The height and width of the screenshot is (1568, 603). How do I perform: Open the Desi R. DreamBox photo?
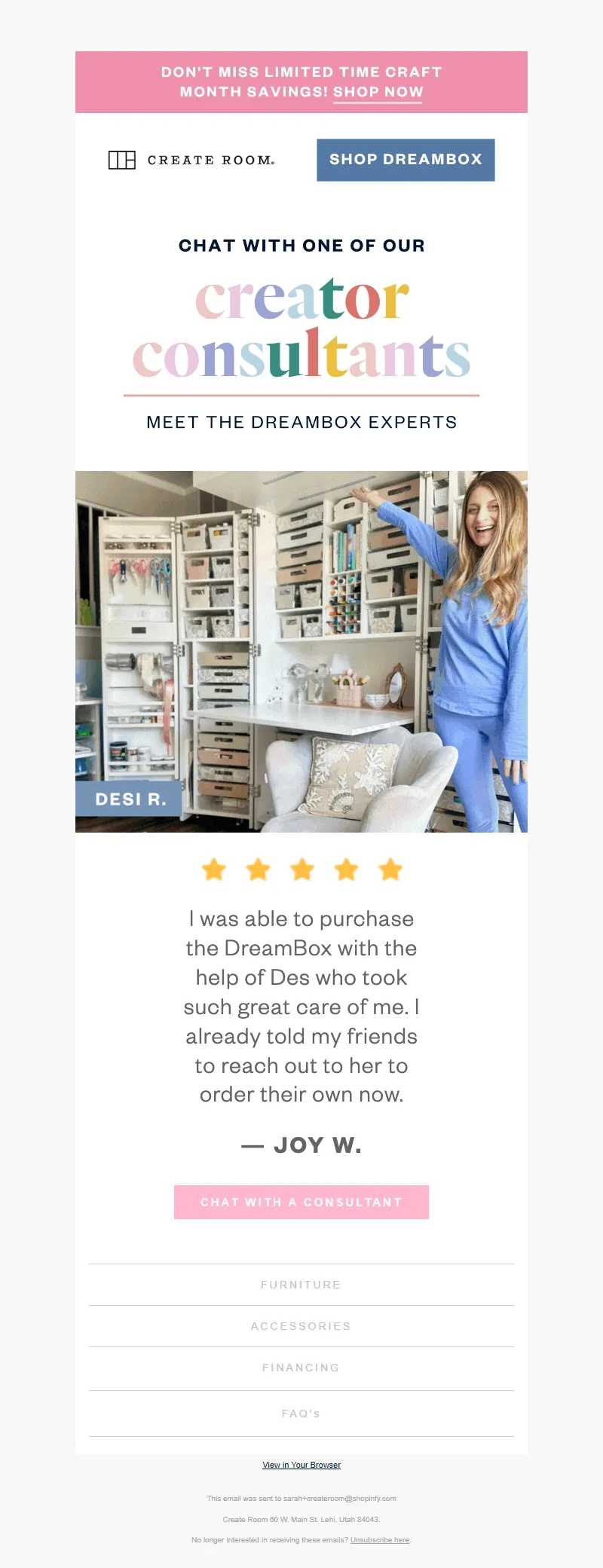click(301, 651)
